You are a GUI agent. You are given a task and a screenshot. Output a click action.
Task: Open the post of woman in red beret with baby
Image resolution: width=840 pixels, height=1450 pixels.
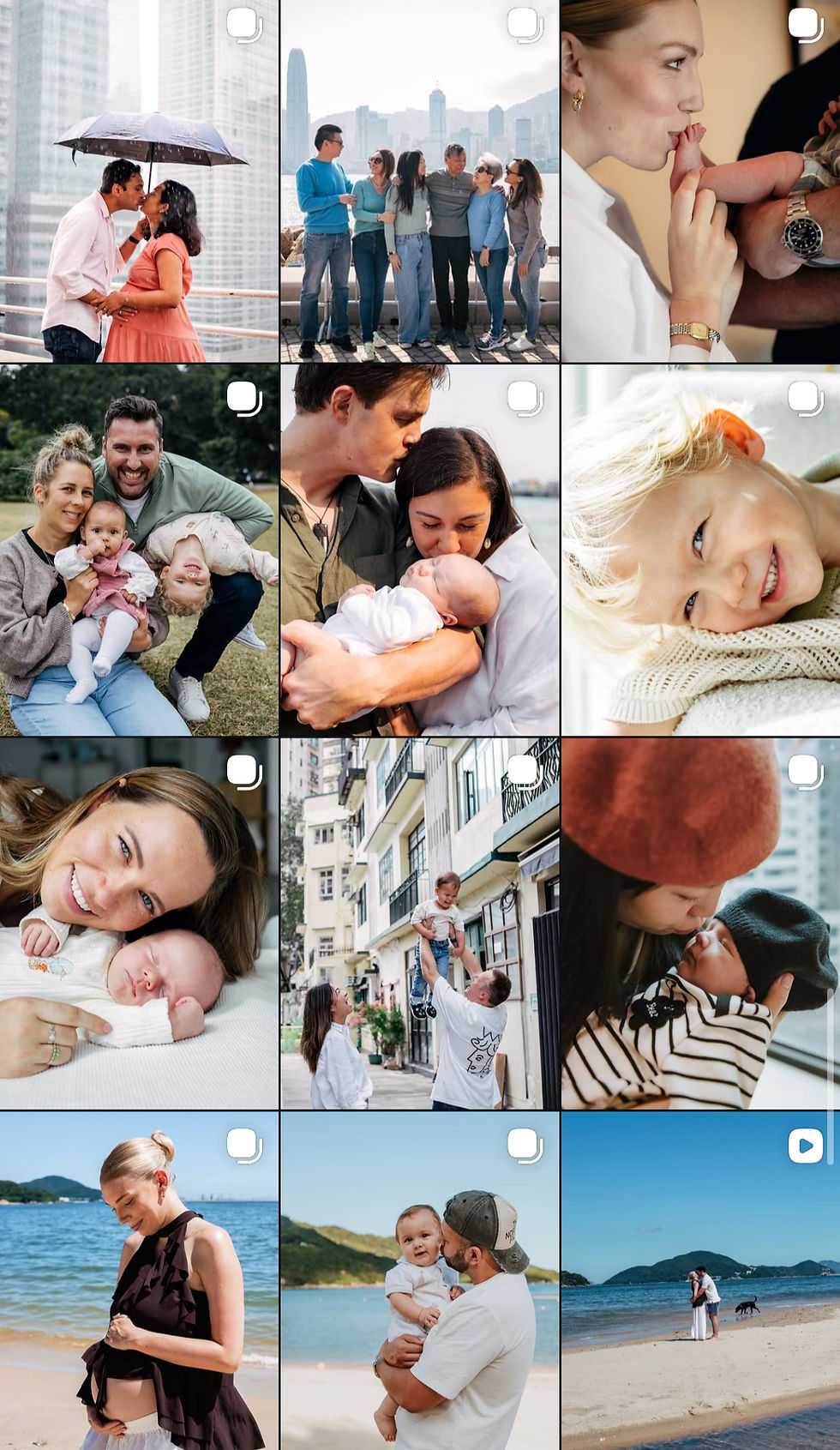tap(700, 924)
